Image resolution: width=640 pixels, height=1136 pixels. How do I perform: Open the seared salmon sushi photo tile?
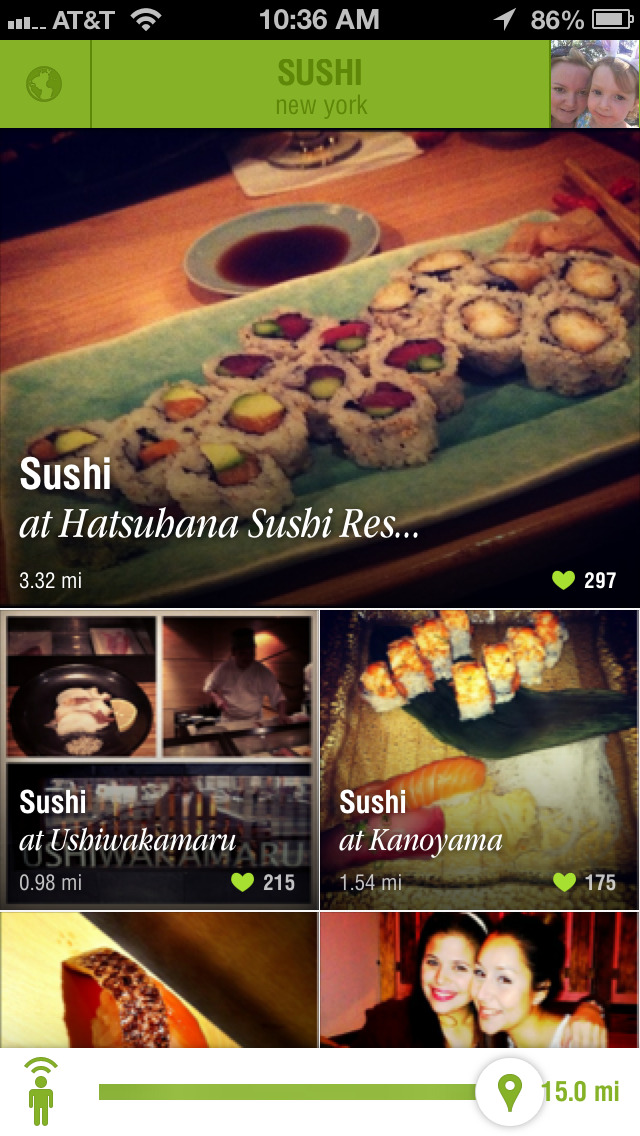click(160, 980)
